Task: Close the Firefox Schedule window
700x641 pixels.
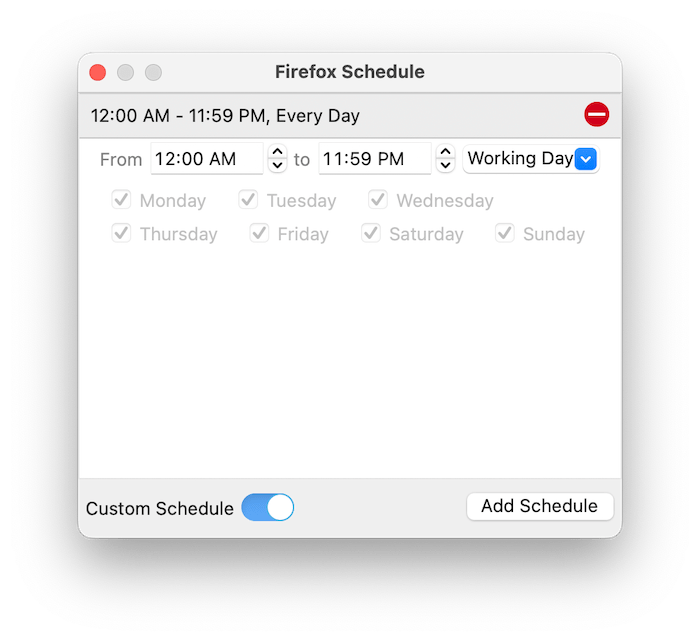Action: coord(98,72)
